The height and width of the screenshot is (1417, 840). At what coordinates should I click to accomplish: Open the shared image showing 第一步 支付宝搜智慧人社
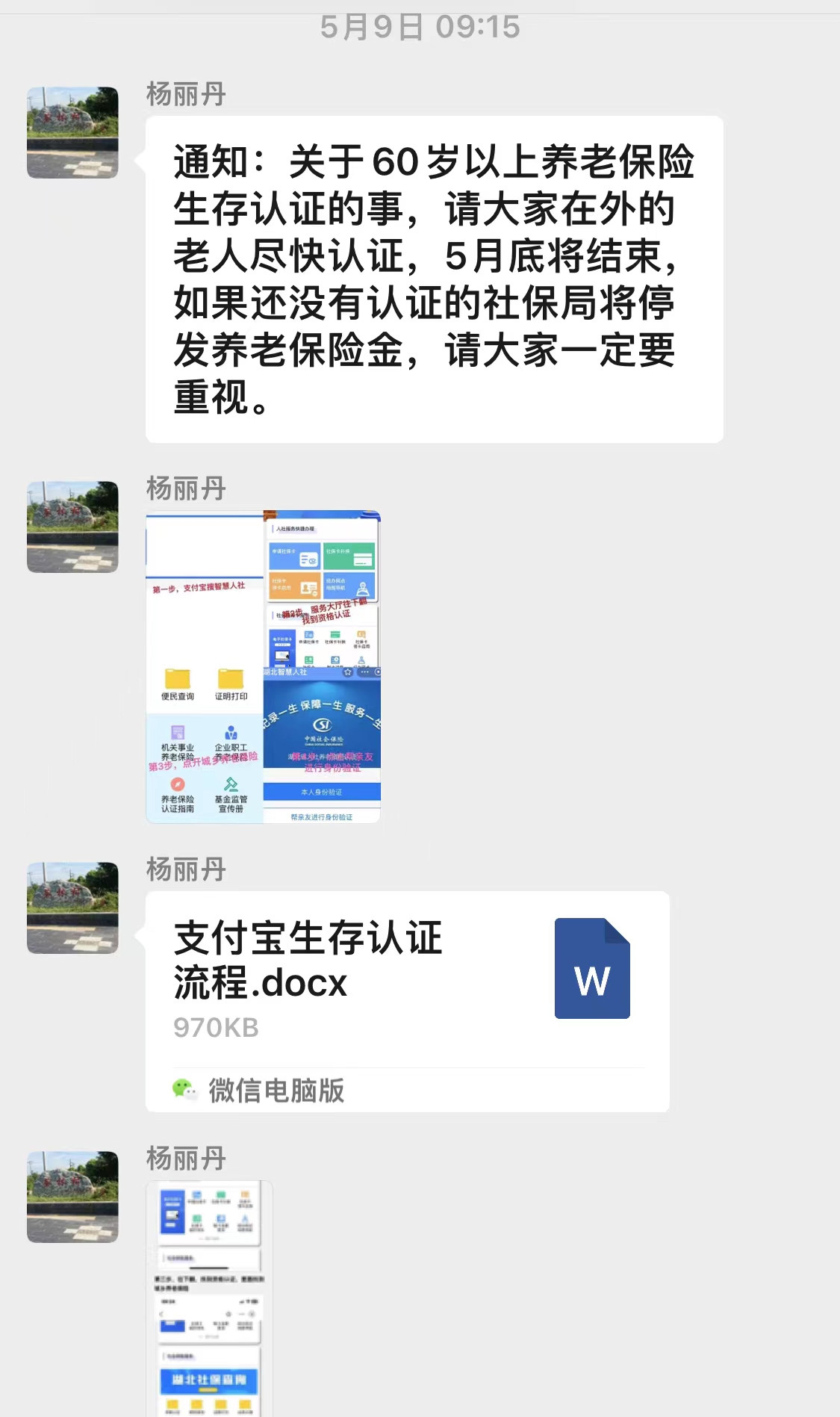[x=263, y=666]
